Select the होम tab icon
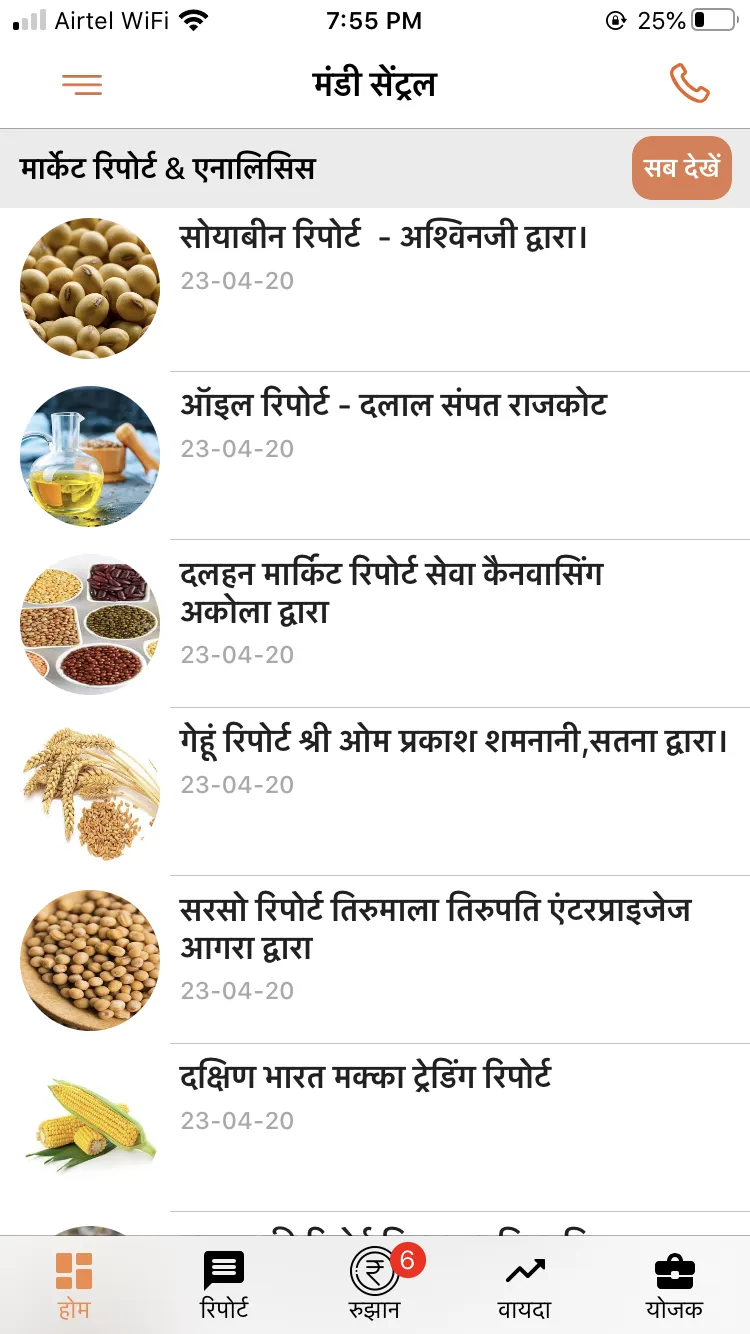Screen dimensions: 750x1334 pyautogui.click(x=75, y=1270)
